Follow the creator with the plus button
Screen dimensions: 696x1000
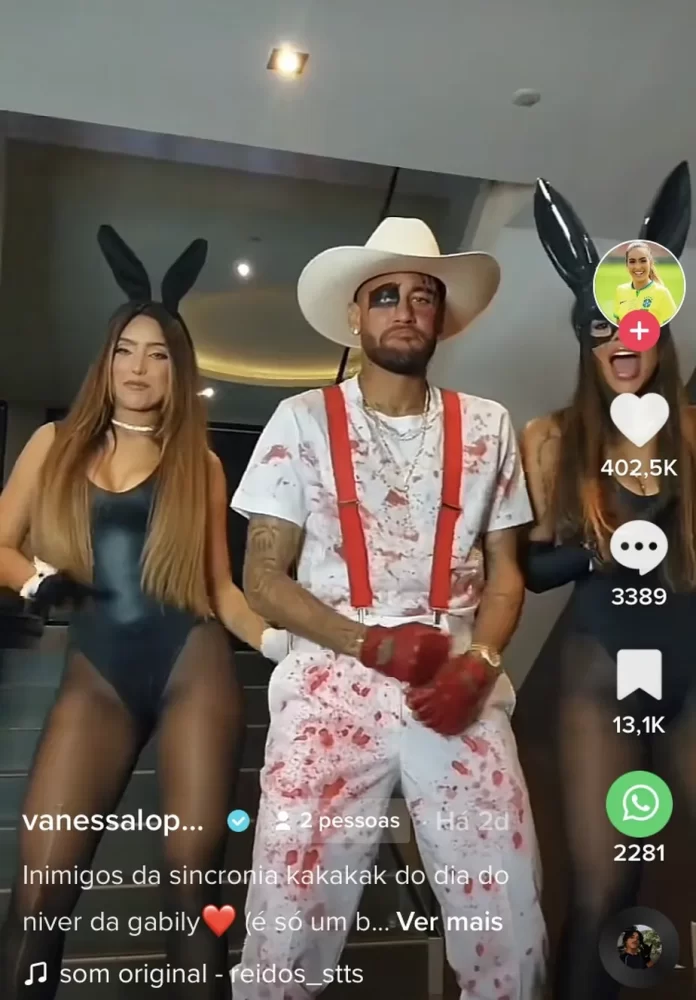639,330
